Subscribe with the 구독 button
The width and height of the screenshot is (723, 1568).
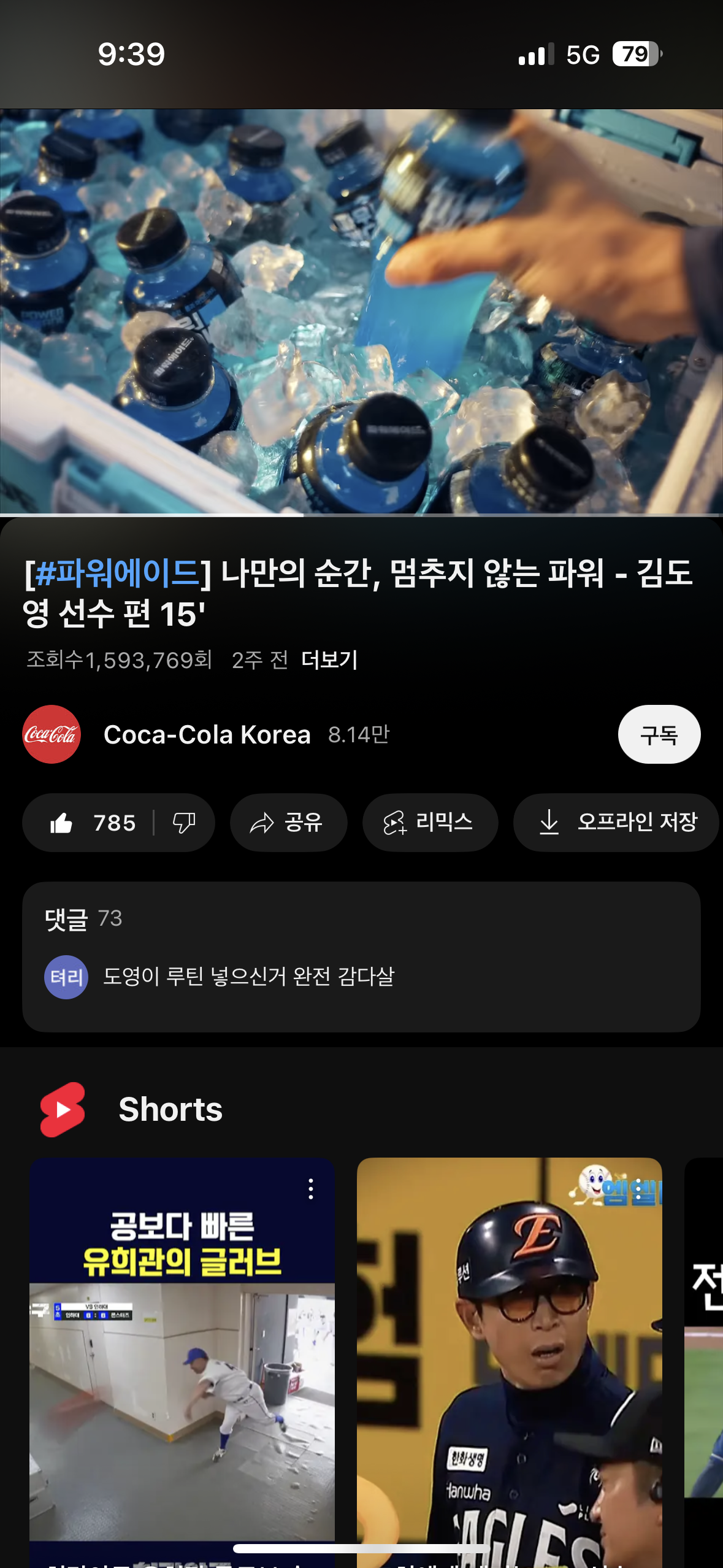(659, 734)
